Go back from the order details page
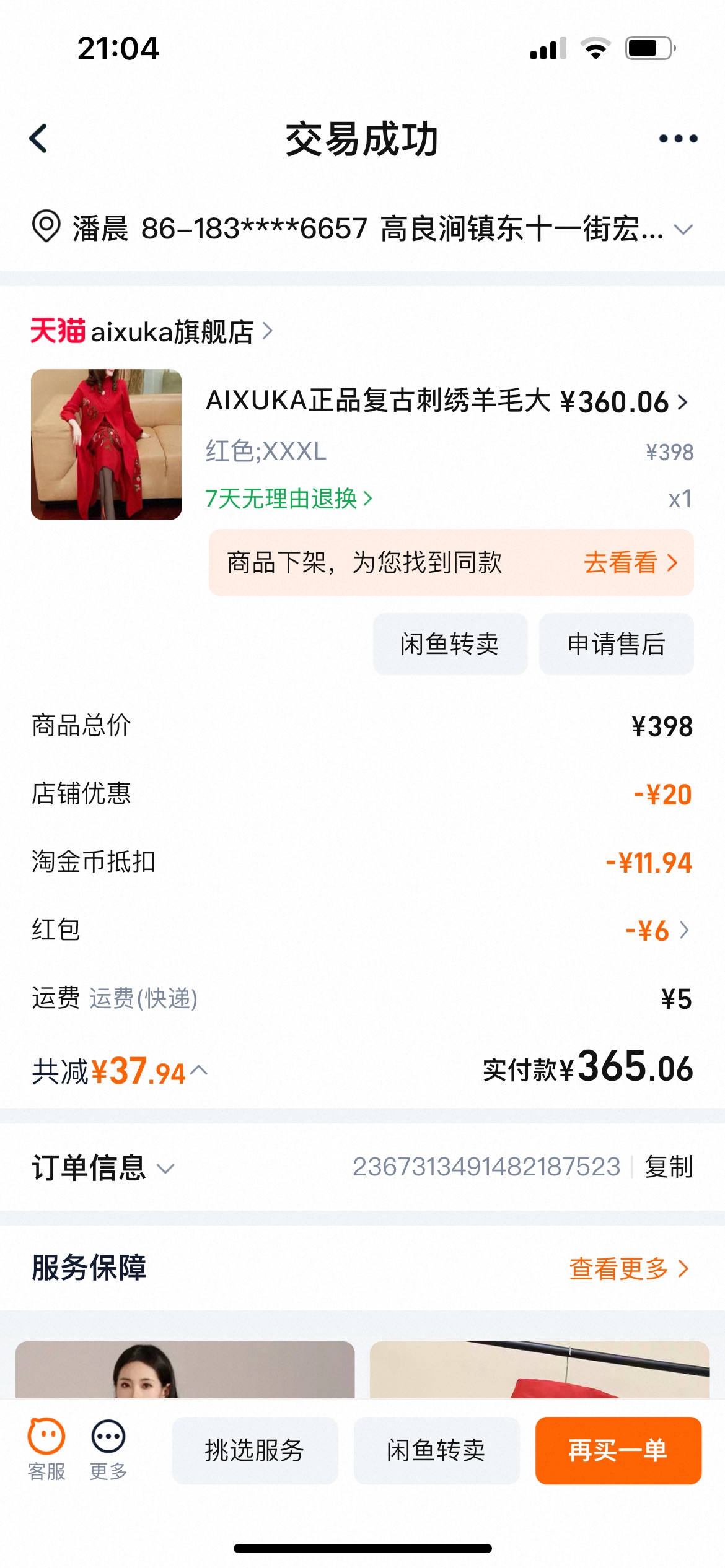The height and width of the screenshot is (1568, 725). pyautogui.click(x=38, y=138)
